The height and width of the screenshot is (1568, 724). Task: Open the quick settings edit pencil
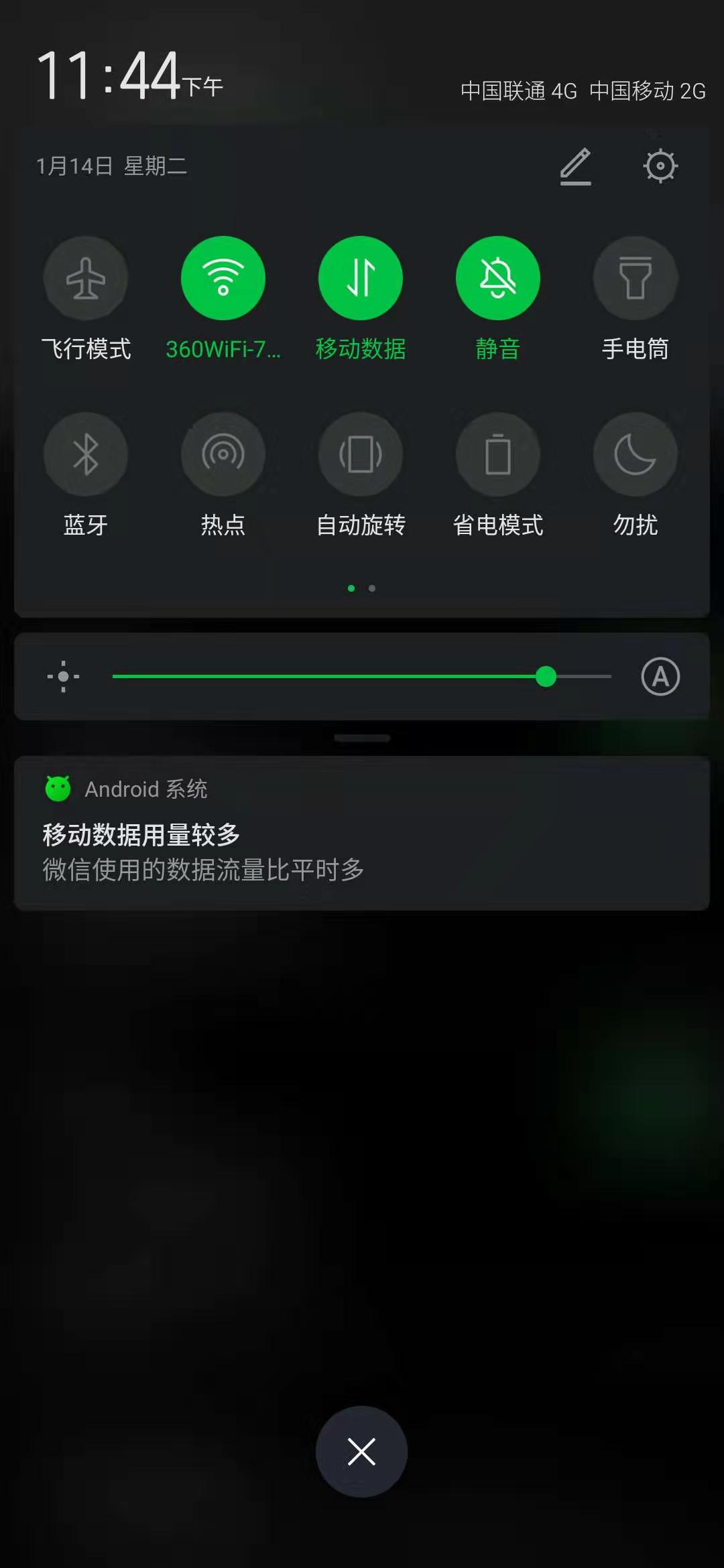(575, 166)
